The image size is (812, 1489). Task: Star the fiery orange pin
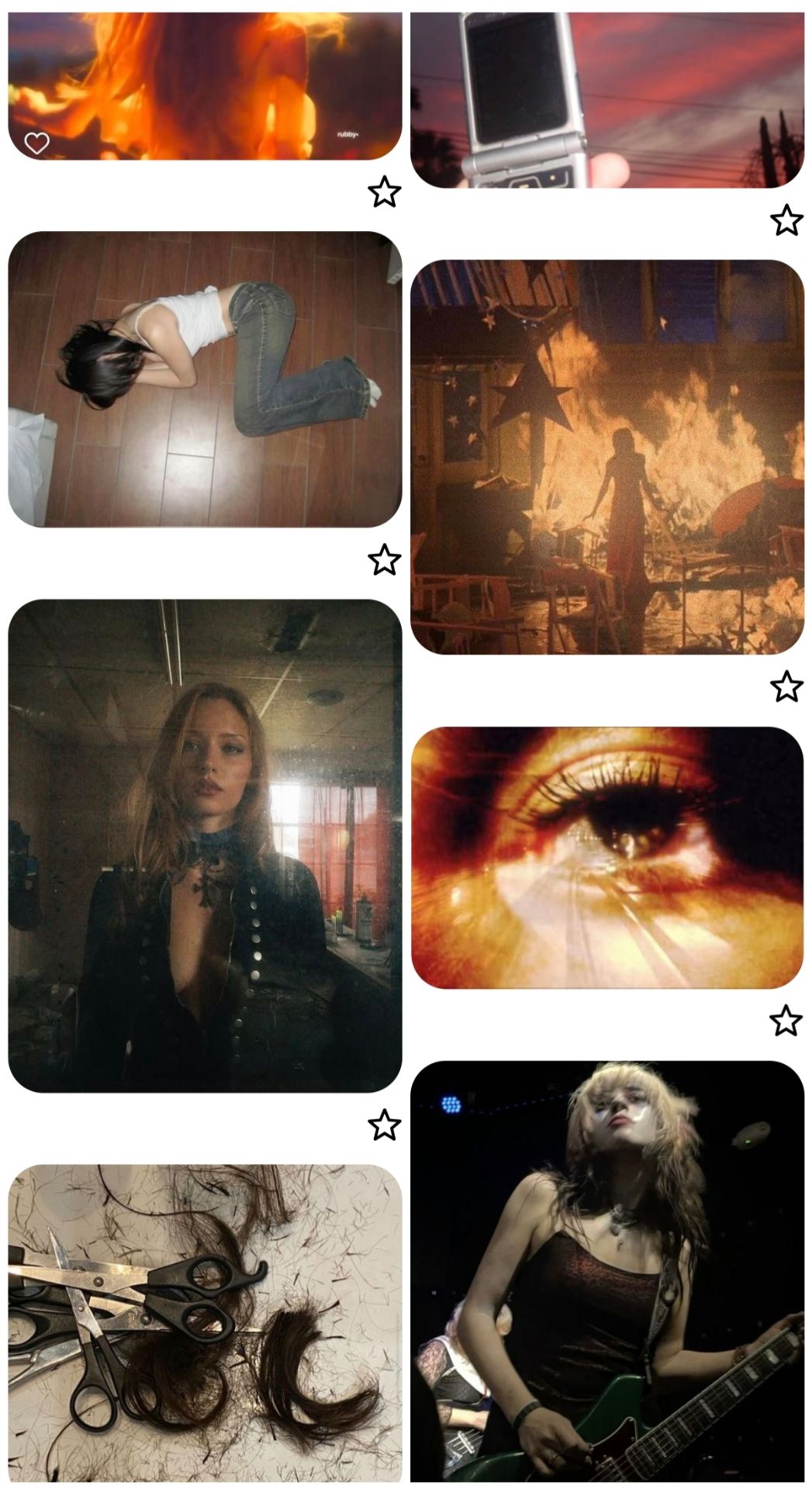(x=384, y=192)
